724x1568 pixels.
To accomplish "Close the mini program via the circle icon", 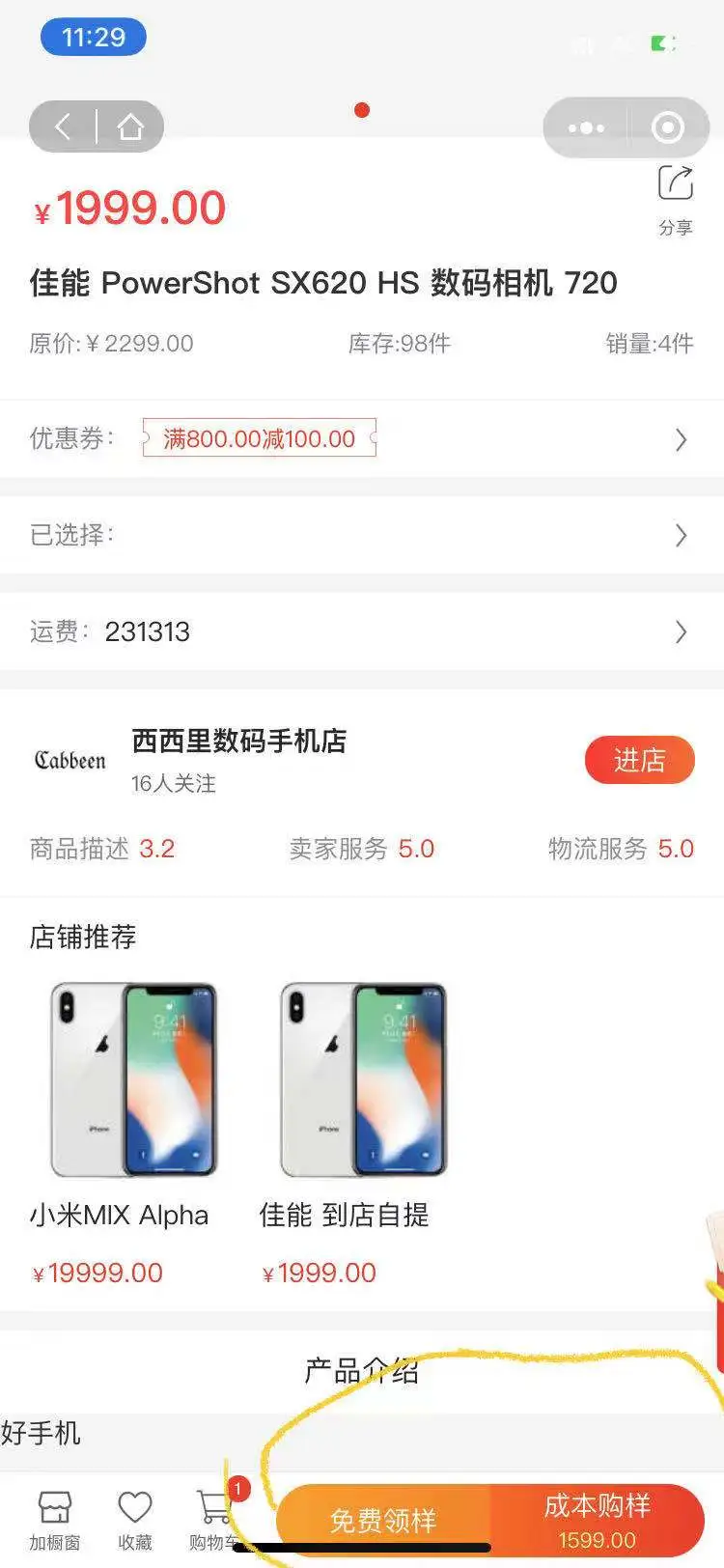I will pos(667,127).
